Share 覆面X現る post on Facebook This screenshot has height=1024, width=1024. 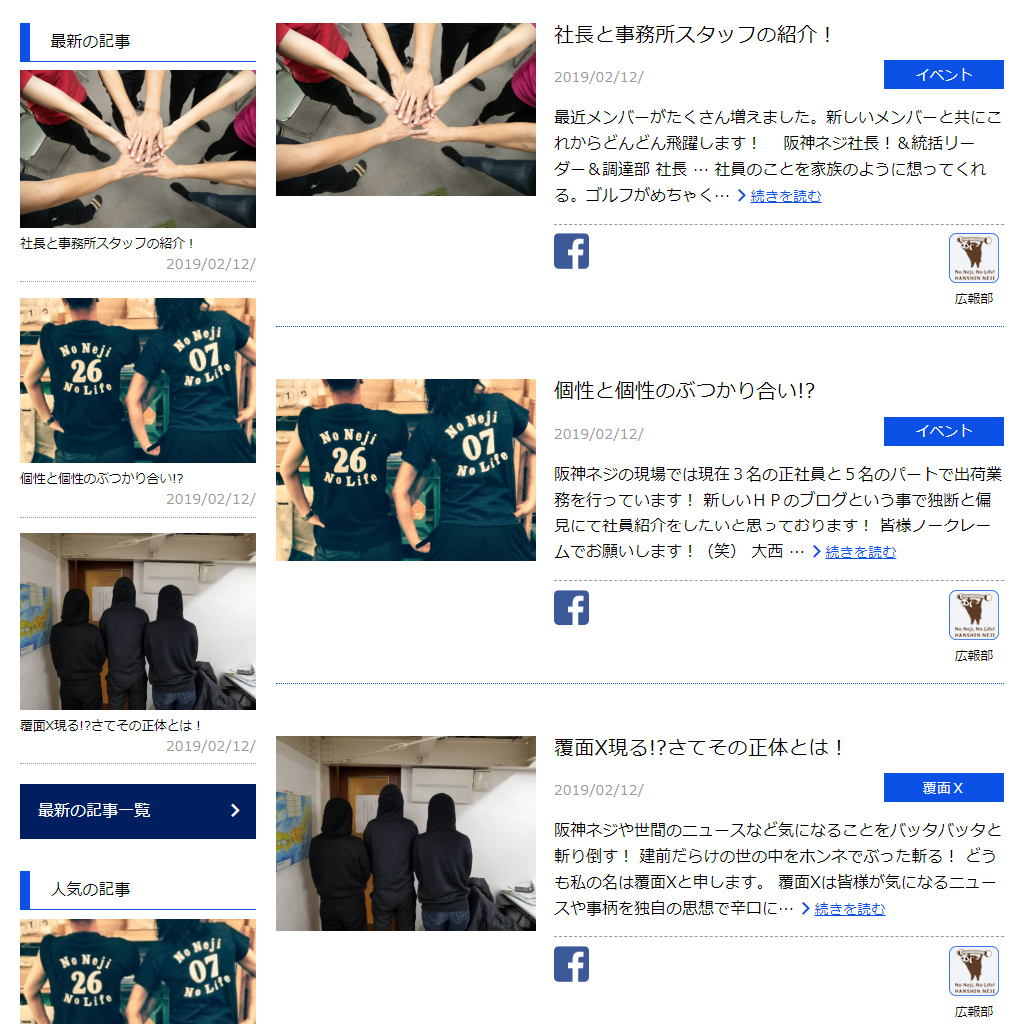[x=571, y=964]
